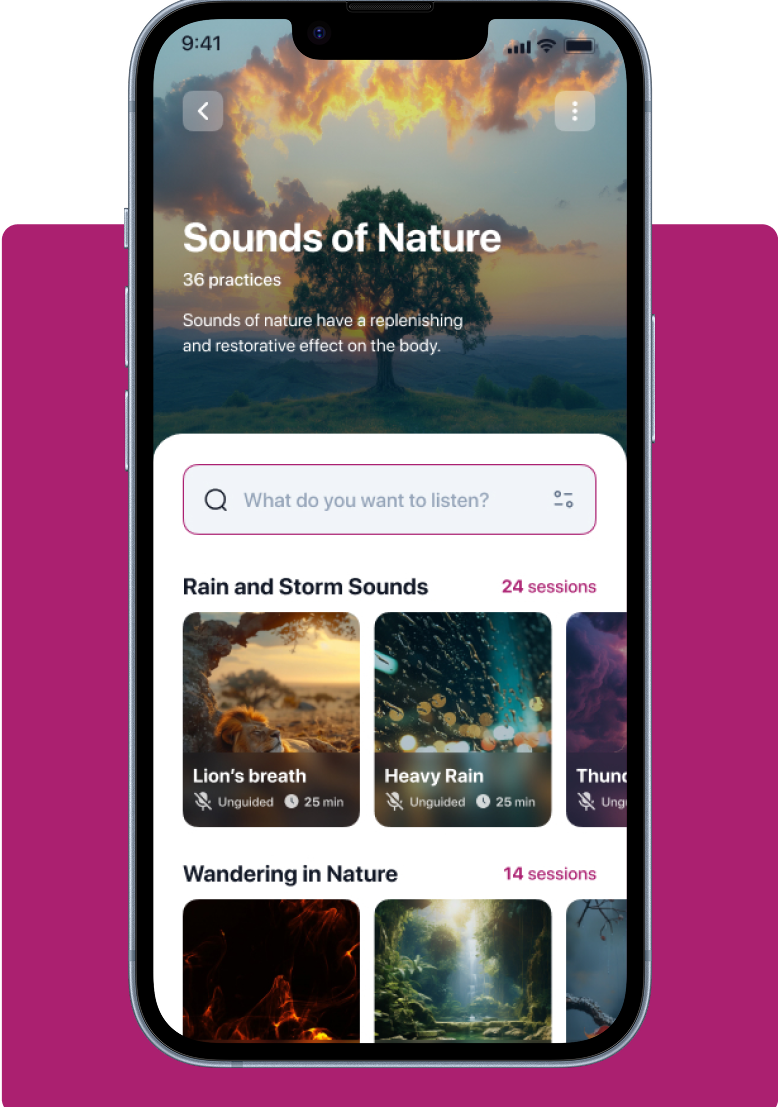
Task: View all 24 sessions of Rain and Storm Sounds
Action: point(548,587)
